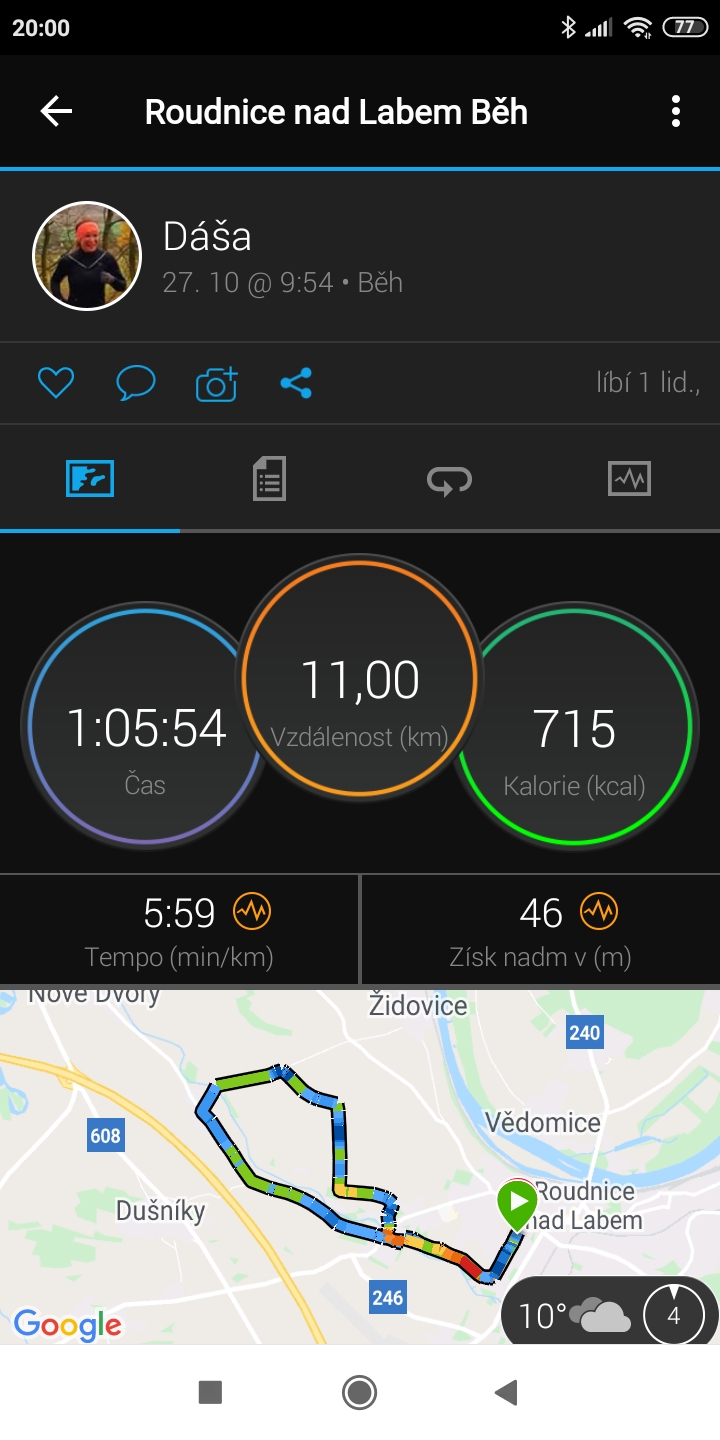Switch to the laps tab
This screenshot has width=720, height=1440.
(449, 481)
